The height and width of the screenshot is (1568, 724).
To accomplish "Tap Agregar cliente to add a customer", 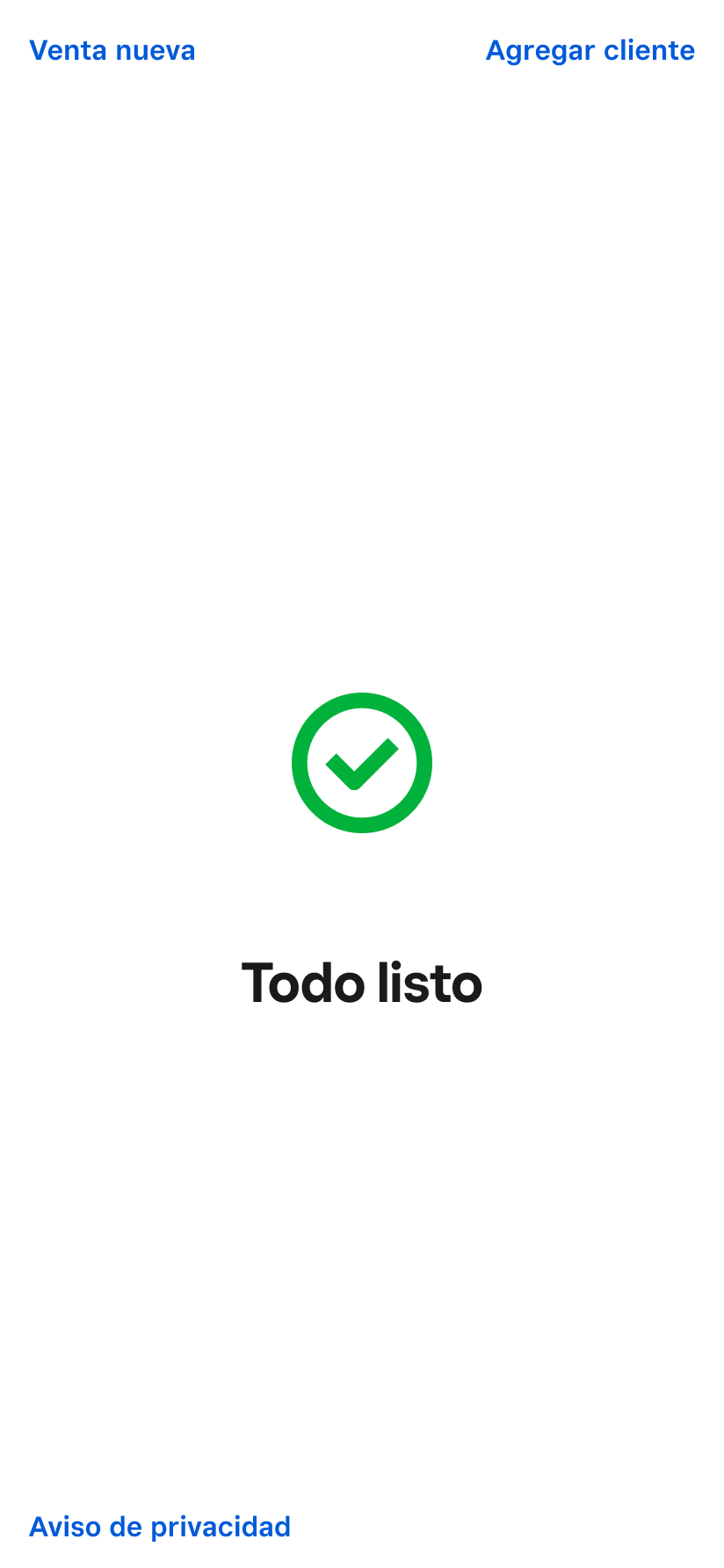I will point(590,51).
